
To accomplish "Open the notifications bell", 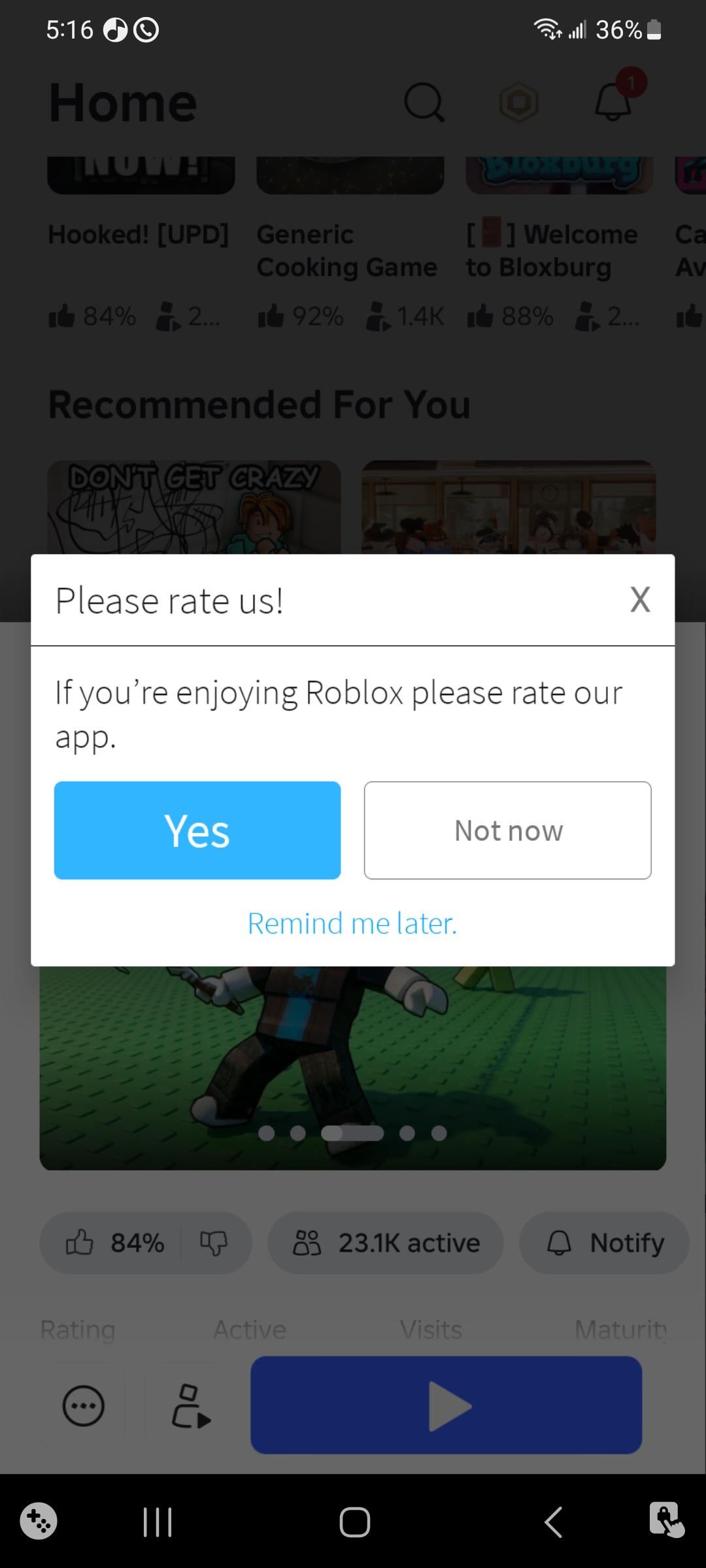I will point(613,102).
